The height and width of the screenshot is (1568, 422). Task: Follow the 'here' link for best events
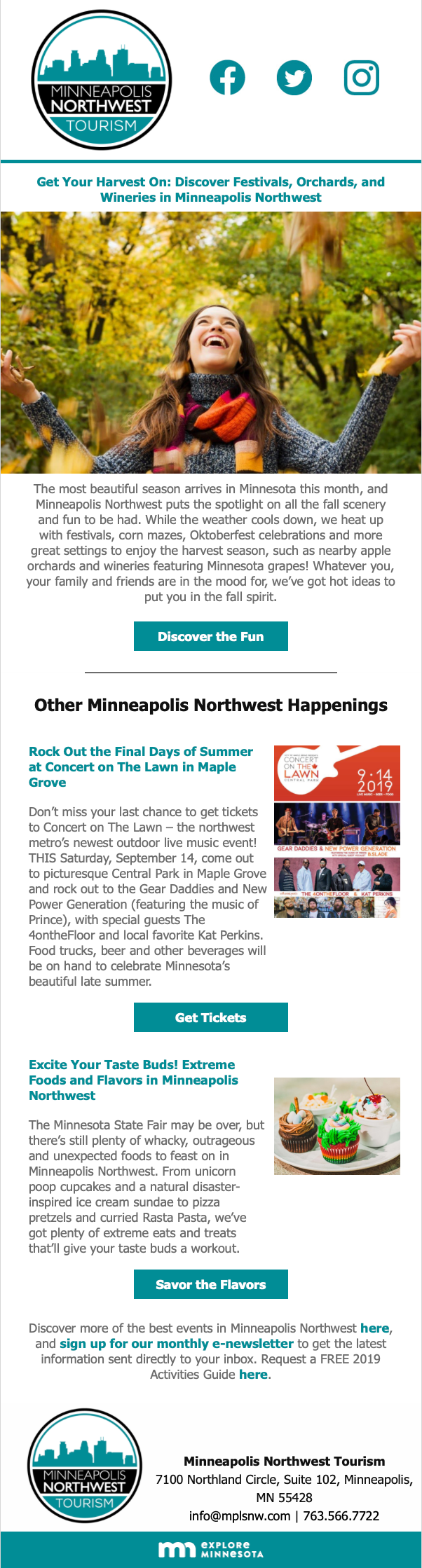pos(374,1328)
